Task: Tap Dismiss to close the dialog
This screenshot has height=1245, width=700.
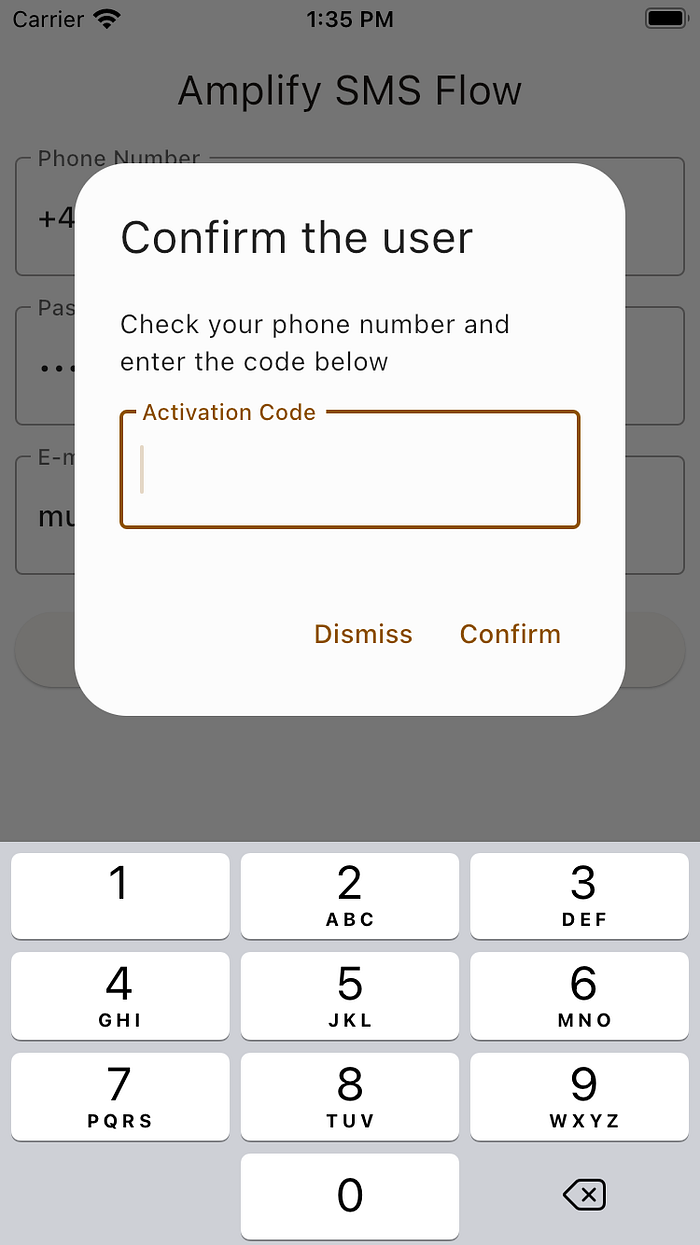Action: point(363,634)
